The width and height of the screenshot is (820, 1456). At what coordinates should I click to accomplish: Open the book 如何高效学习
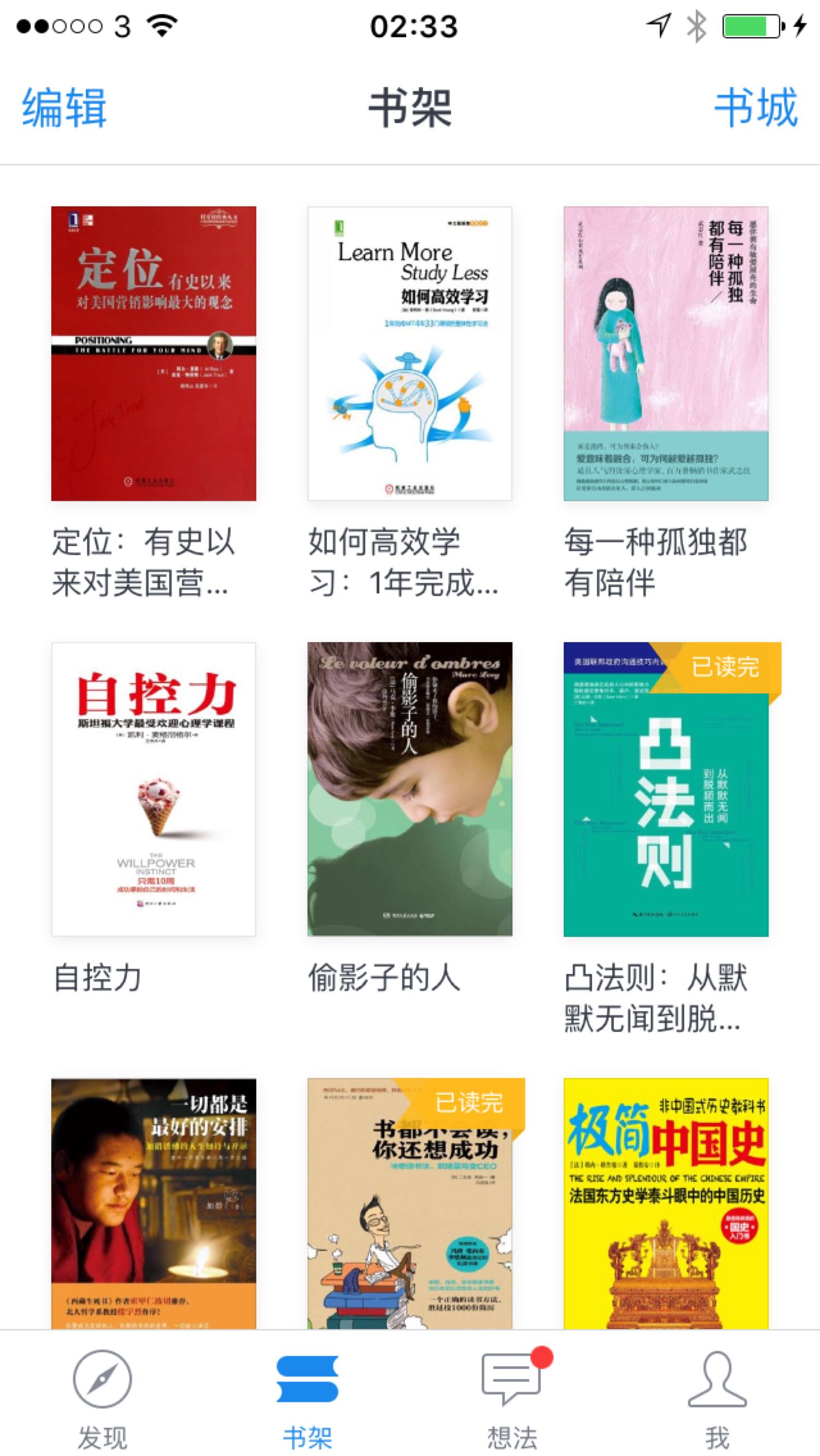[409, 353]
